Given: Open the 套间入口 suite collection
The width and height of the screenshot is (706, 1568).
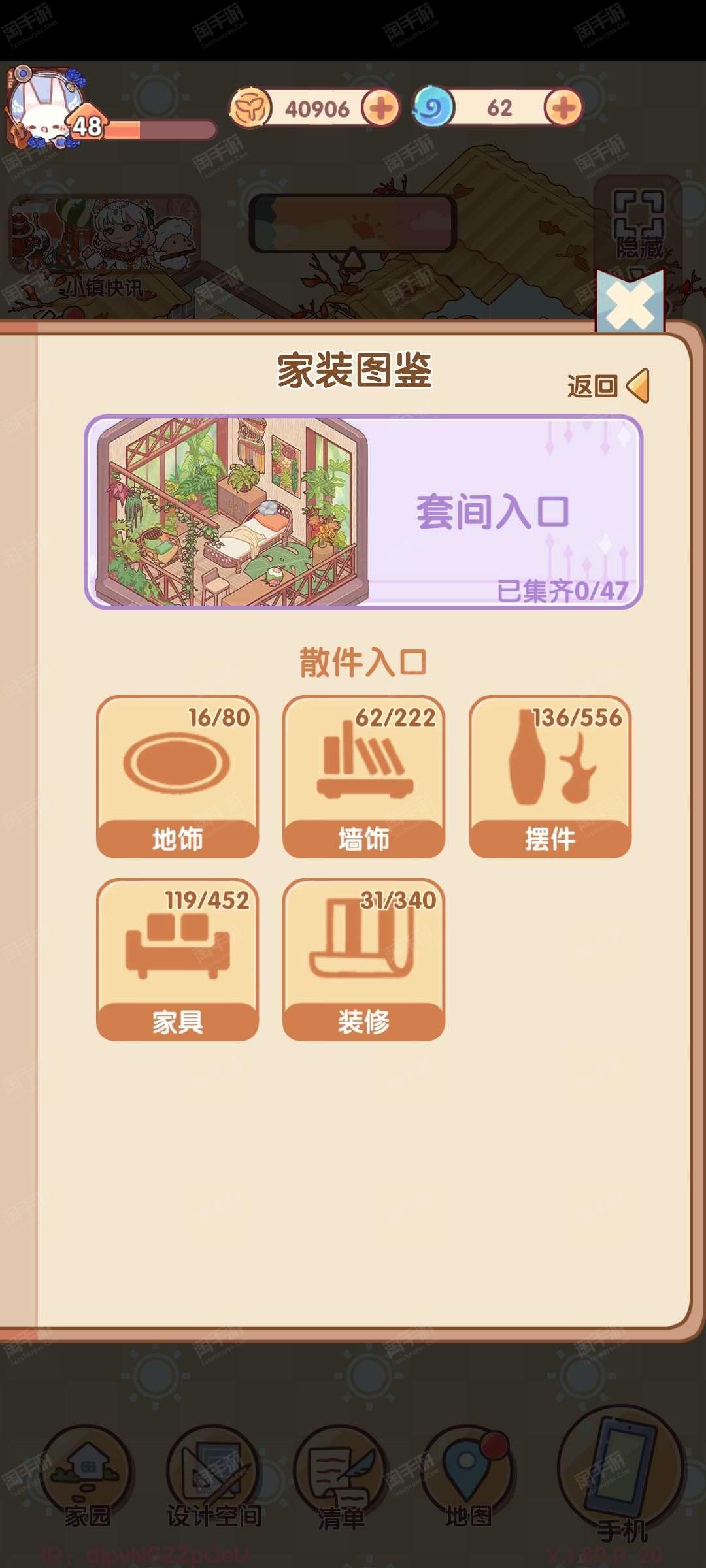Looking at the screenshot, I should coord(363,512).
